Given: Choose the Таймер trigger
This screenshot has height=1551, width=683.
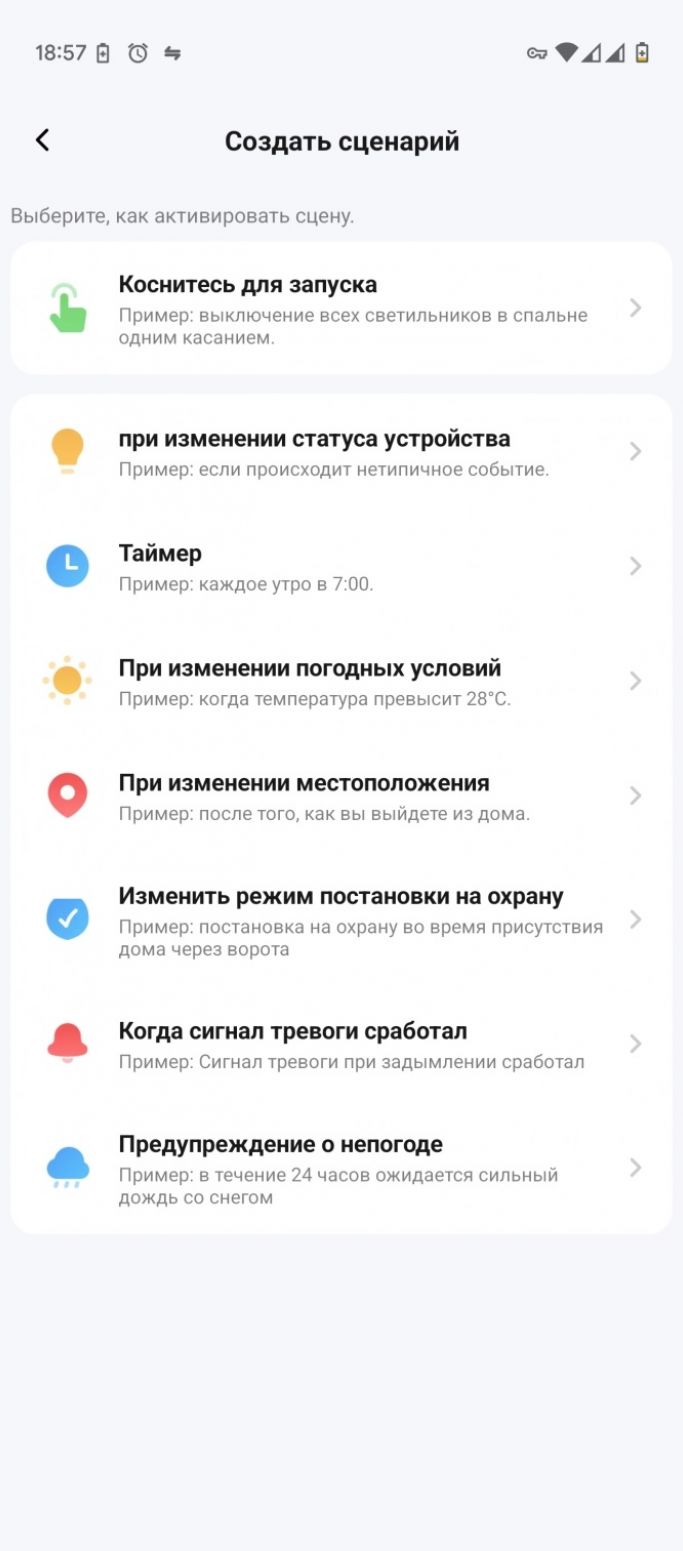Looking at the screenshot, I should [x=341, y=567].
